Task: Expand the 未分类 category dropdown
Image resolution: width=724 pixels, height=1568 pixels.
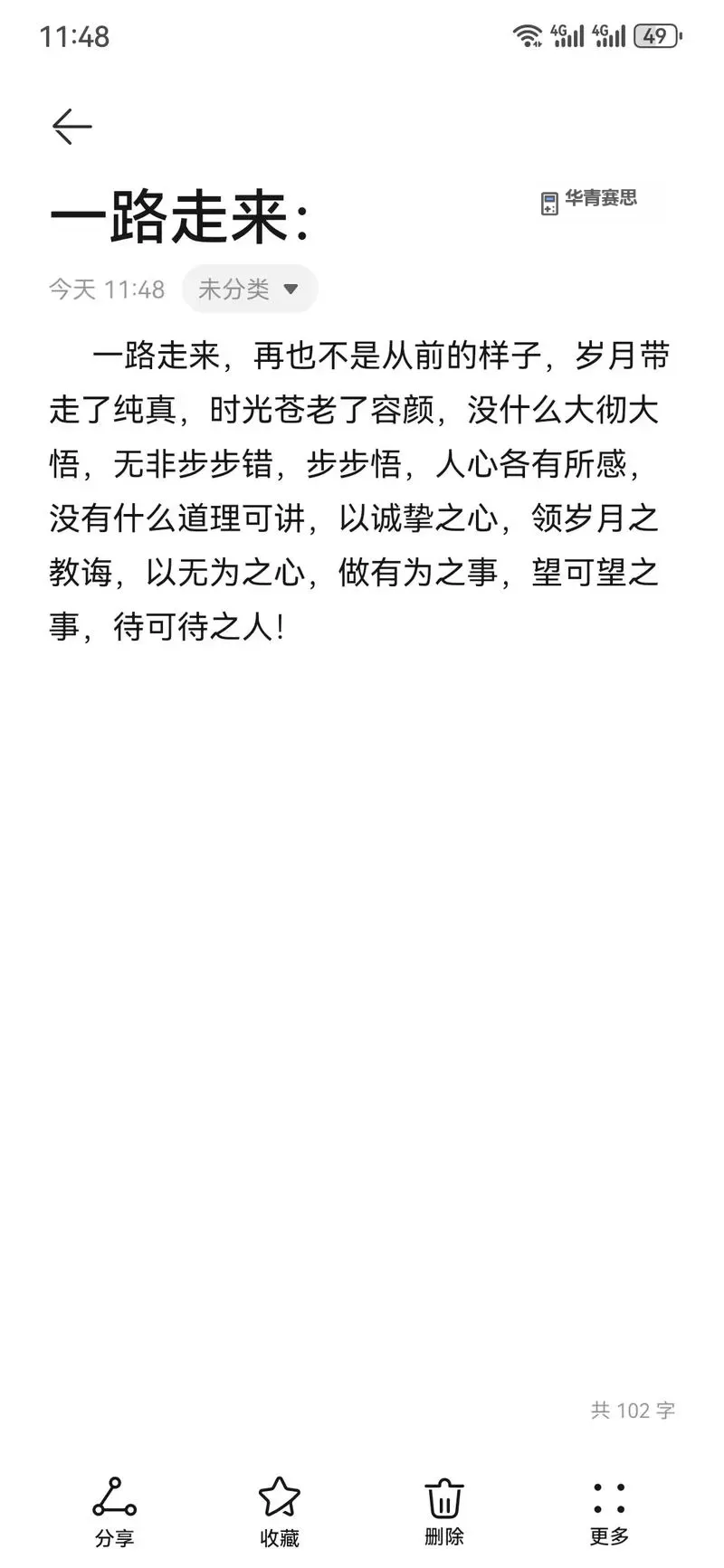Action: [250, 290]
